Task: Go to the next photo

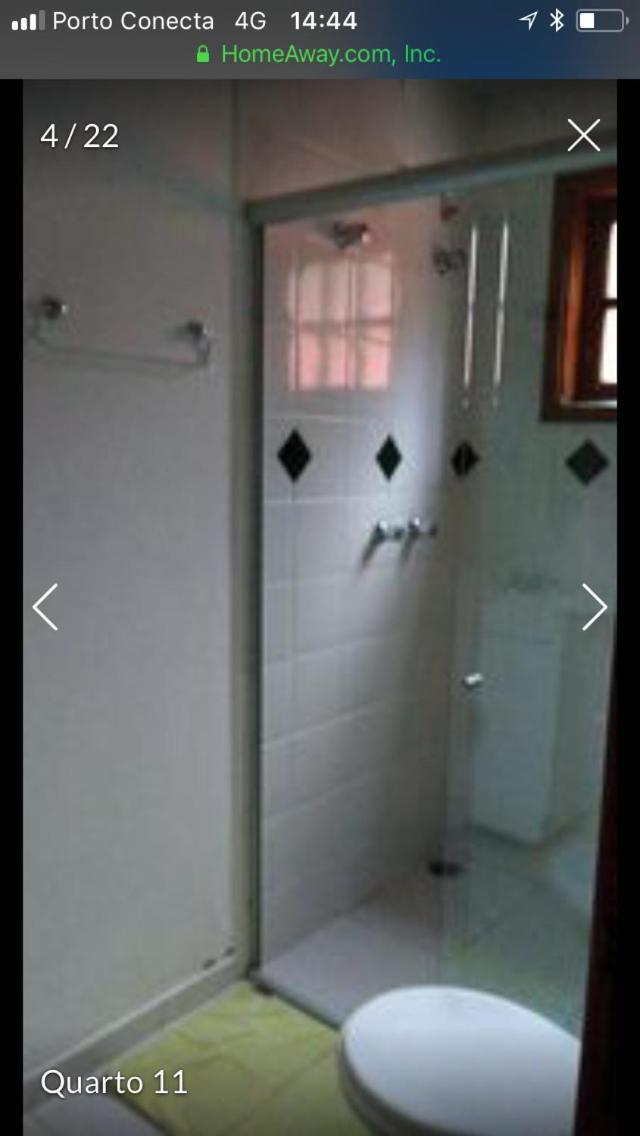Action: click(594, 607)
